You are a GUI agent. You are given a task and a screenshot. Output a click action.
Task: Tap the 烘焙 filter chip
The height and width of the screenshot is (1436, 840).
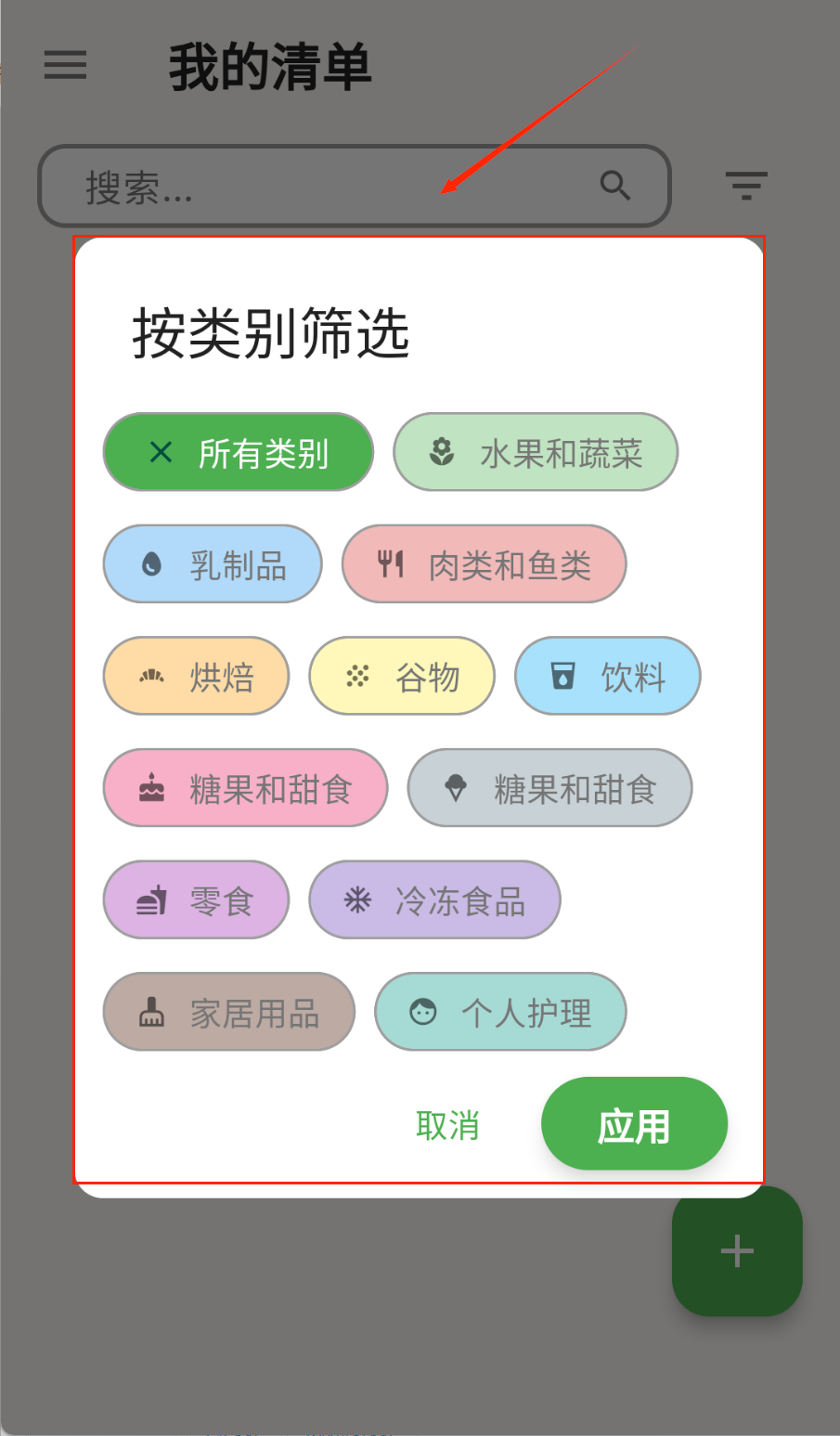tap(196, 677)
